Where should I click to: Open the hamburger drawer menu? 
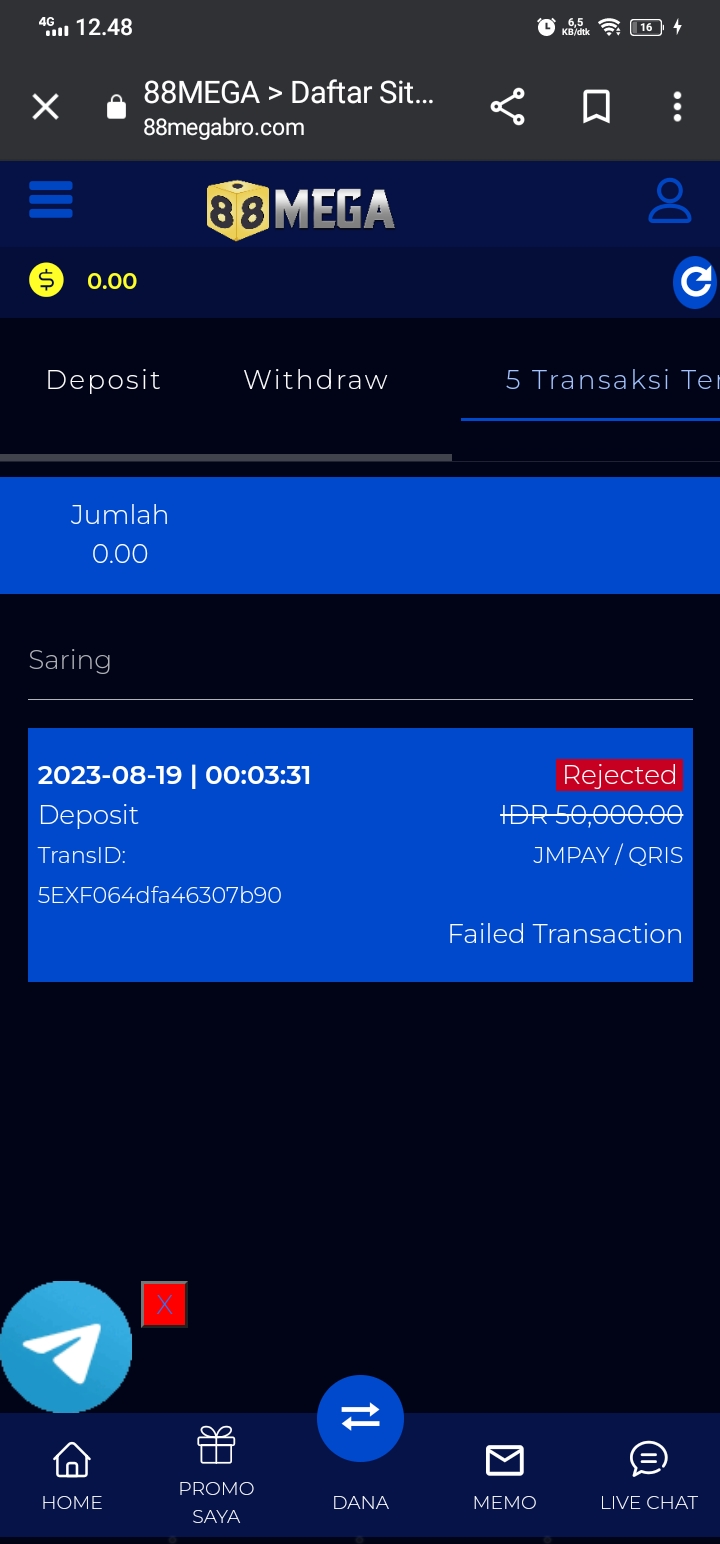pos(51,200)
